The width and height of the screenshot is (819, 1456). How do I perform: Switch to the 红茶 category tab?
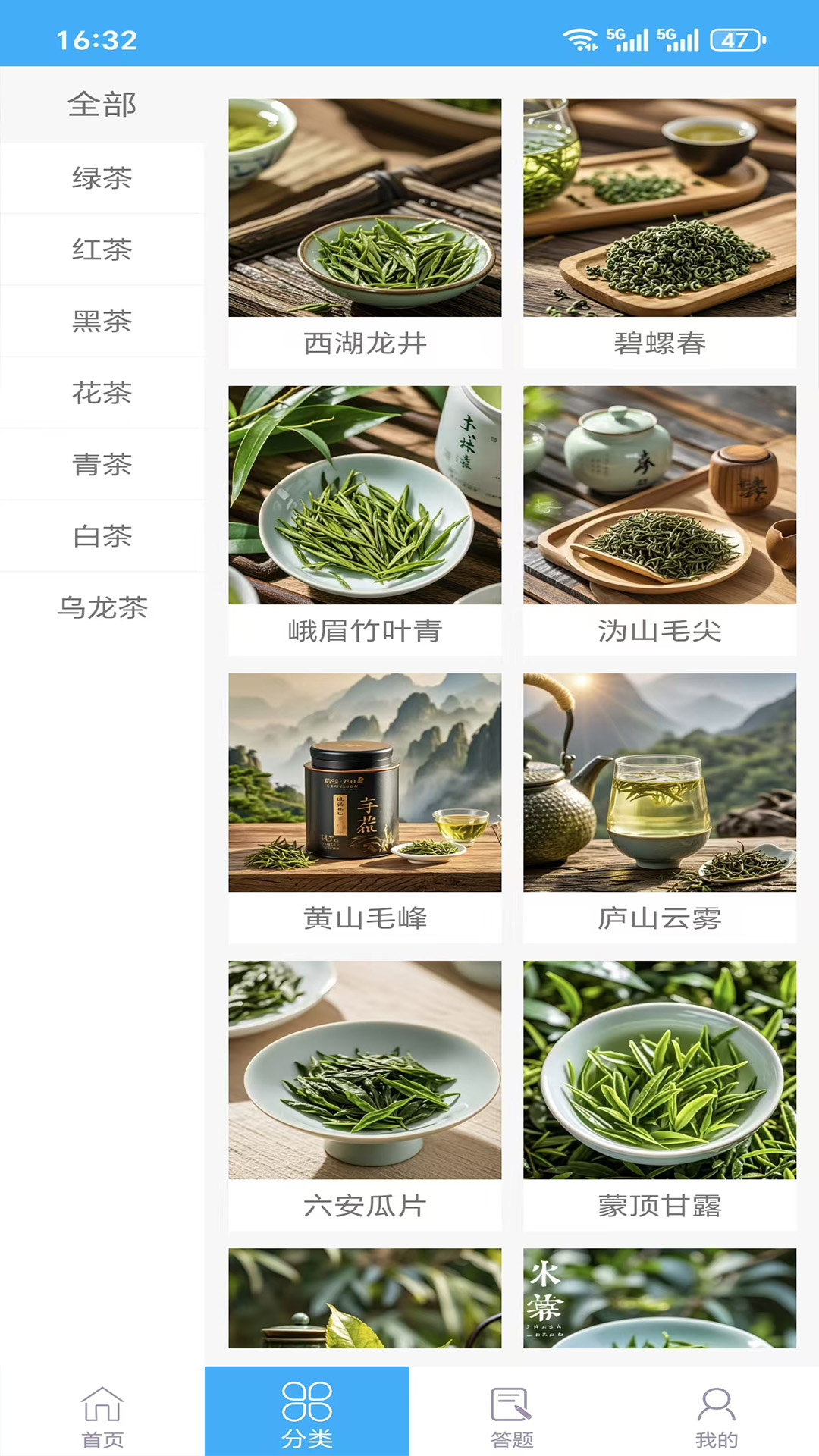point(102,249)
